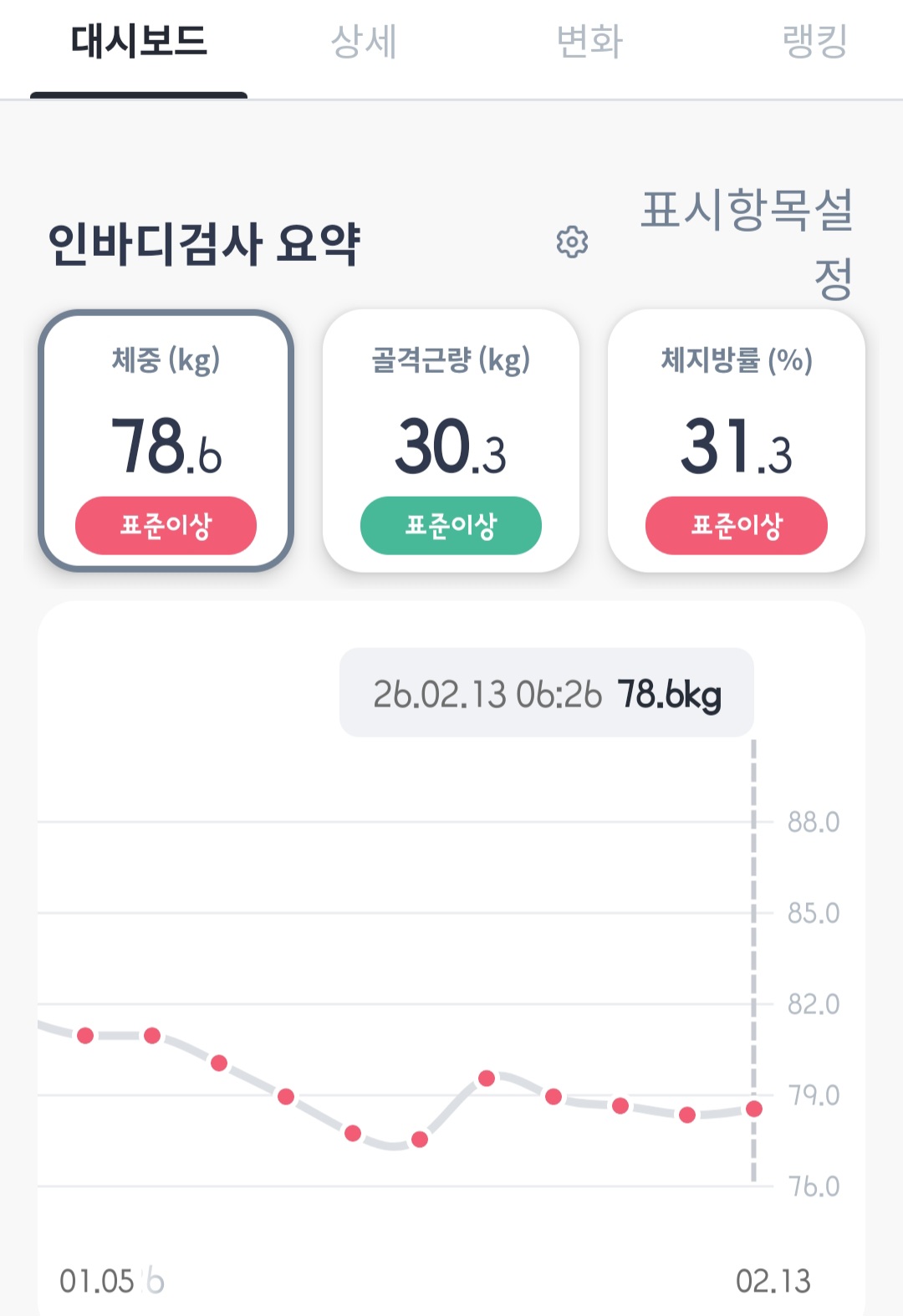Select the 골격근량 (kg) card
The width and height of the screenshot is (903, 1316).
(451, 441)
